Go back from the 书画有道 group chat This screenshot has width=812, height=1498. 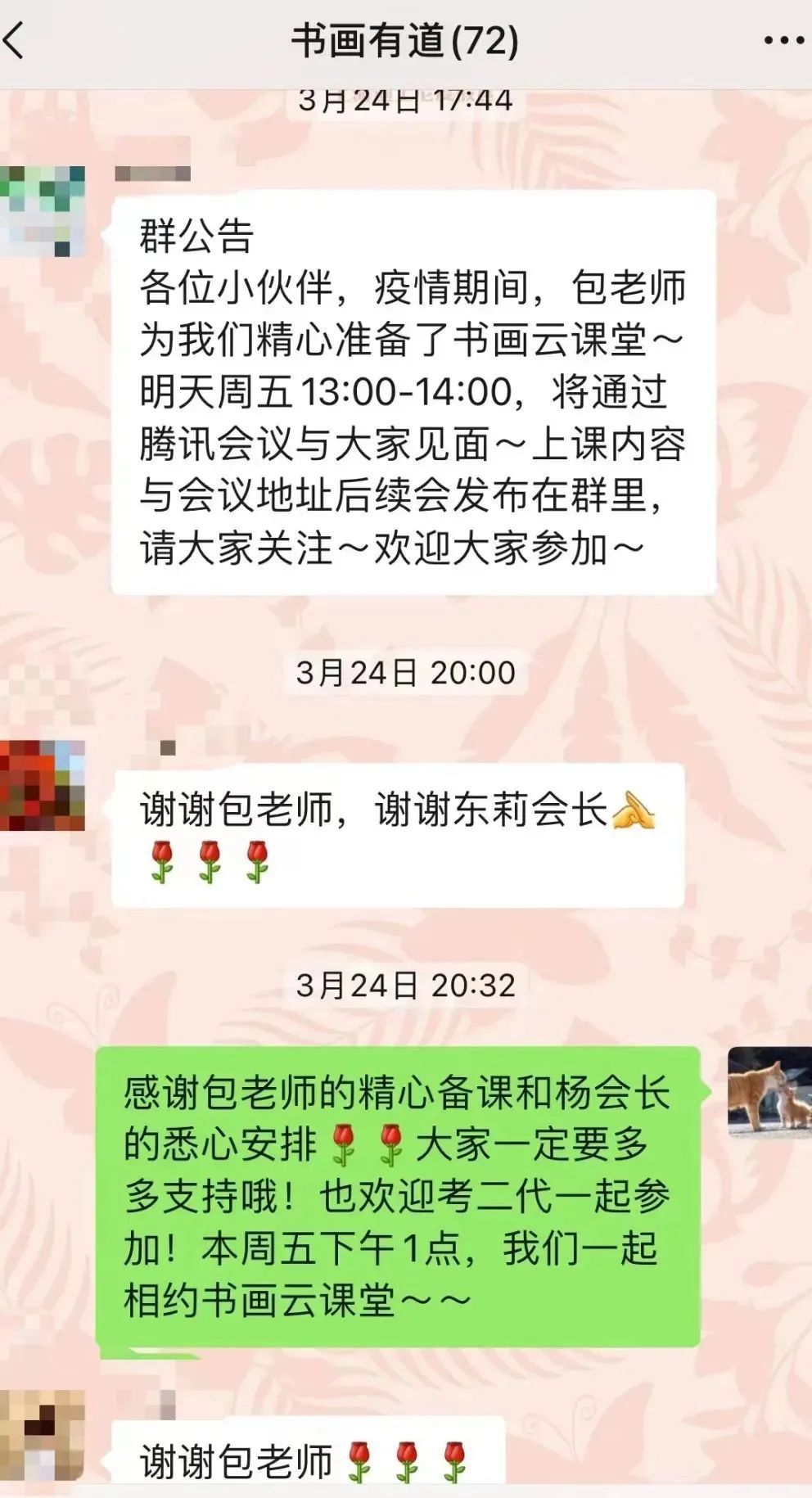coord(16,41)
